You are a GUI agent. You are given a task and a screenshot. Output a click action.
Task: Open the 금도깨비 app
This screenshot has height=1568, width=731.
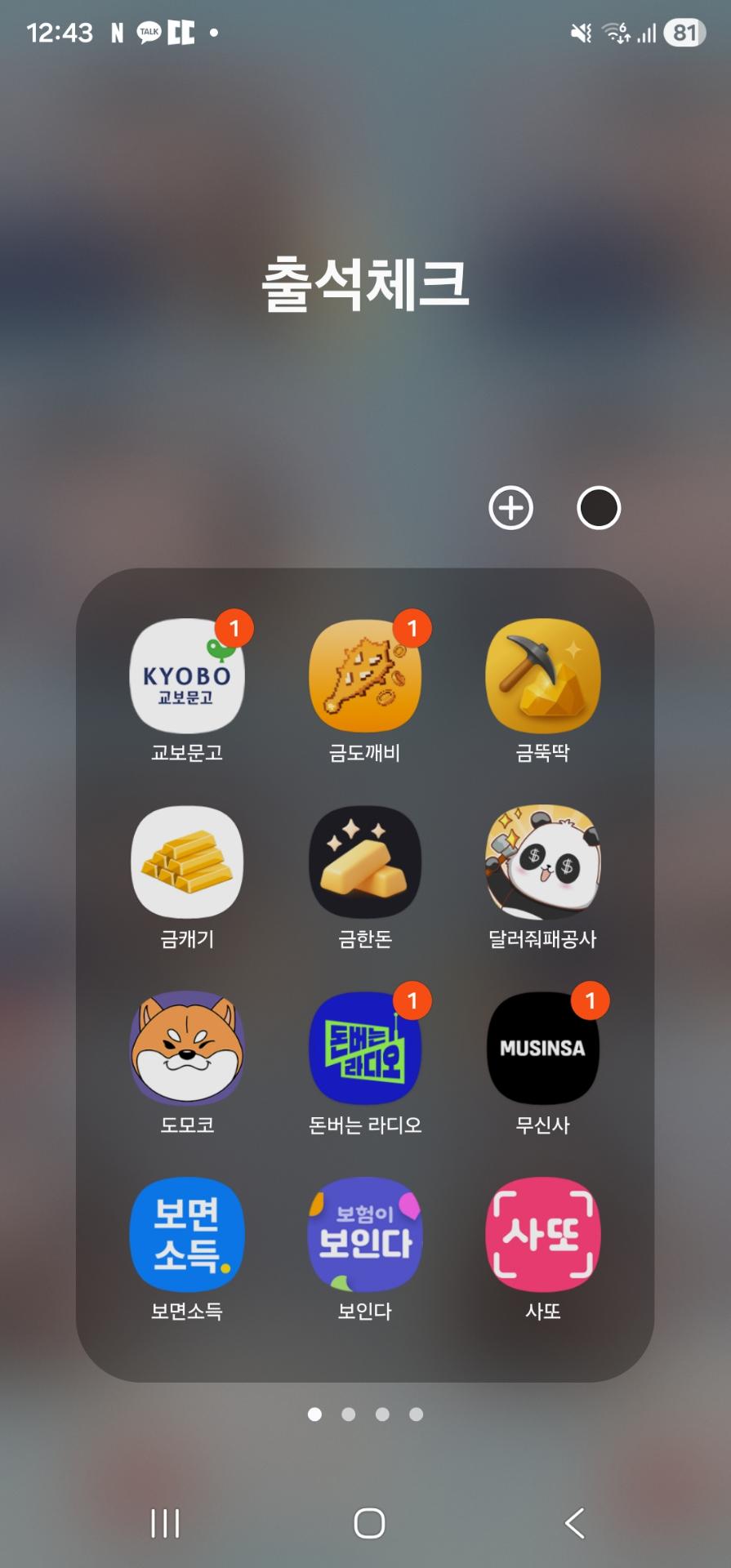point(365,676)
